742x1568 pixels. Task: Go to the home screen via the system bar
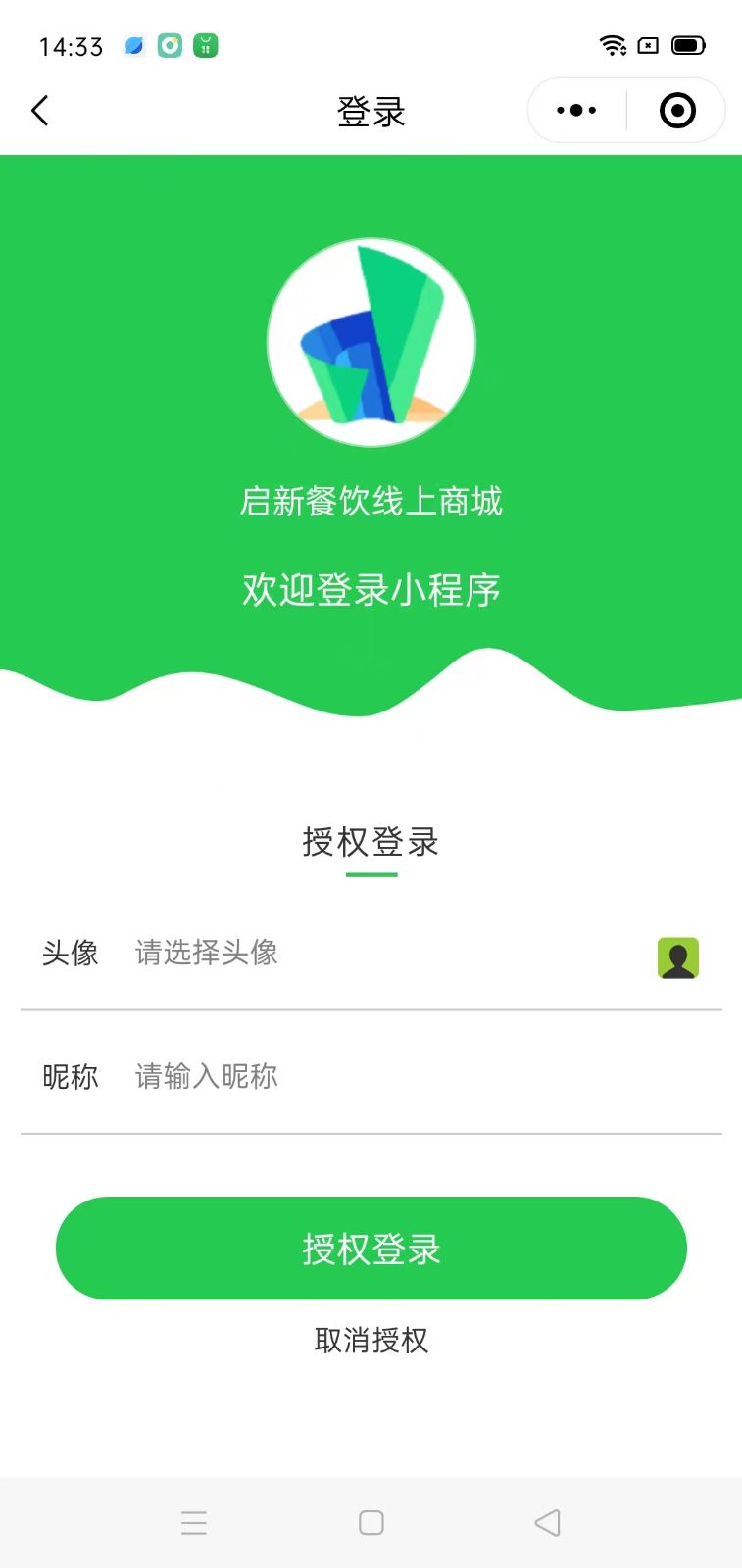click(x=371, y=1522)
